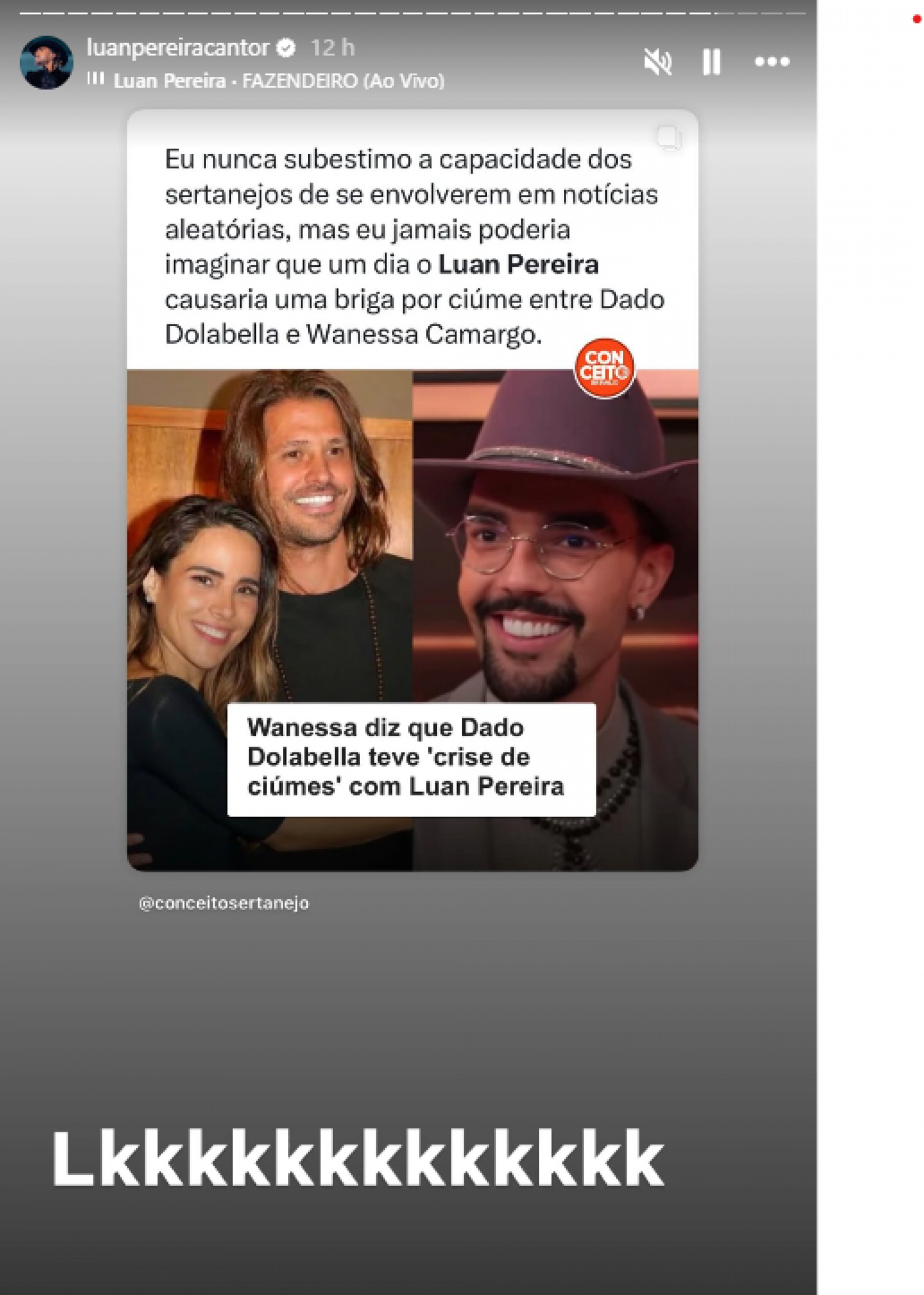This screenshot has height=1295, width=924.
Task: Open the FAZENDEIRO (Ao Vivo) music track
Action: tap(279, 81)
